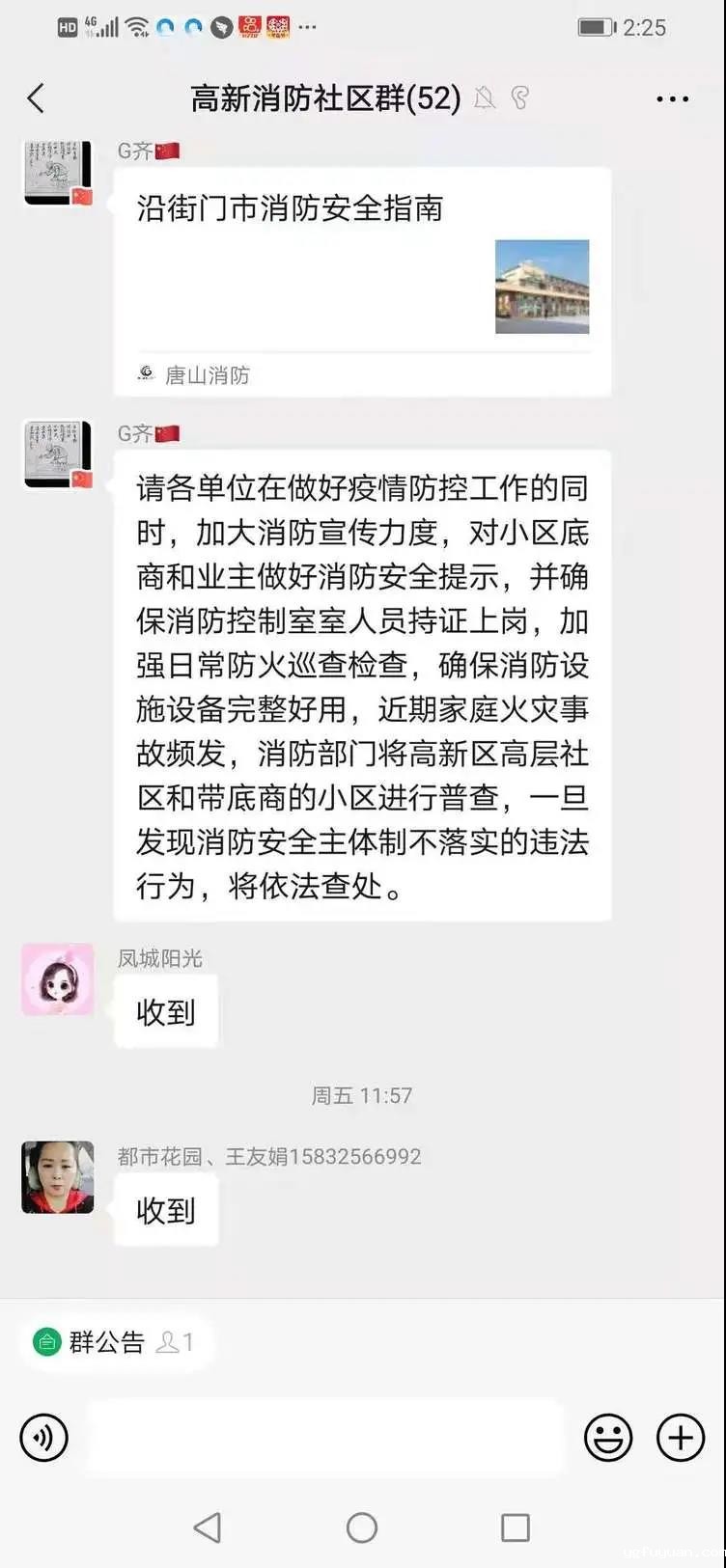Tap the back arrow to leave the chat
Image resolution: width=726 pixels, height=1568 pixels.
[36, 97]
